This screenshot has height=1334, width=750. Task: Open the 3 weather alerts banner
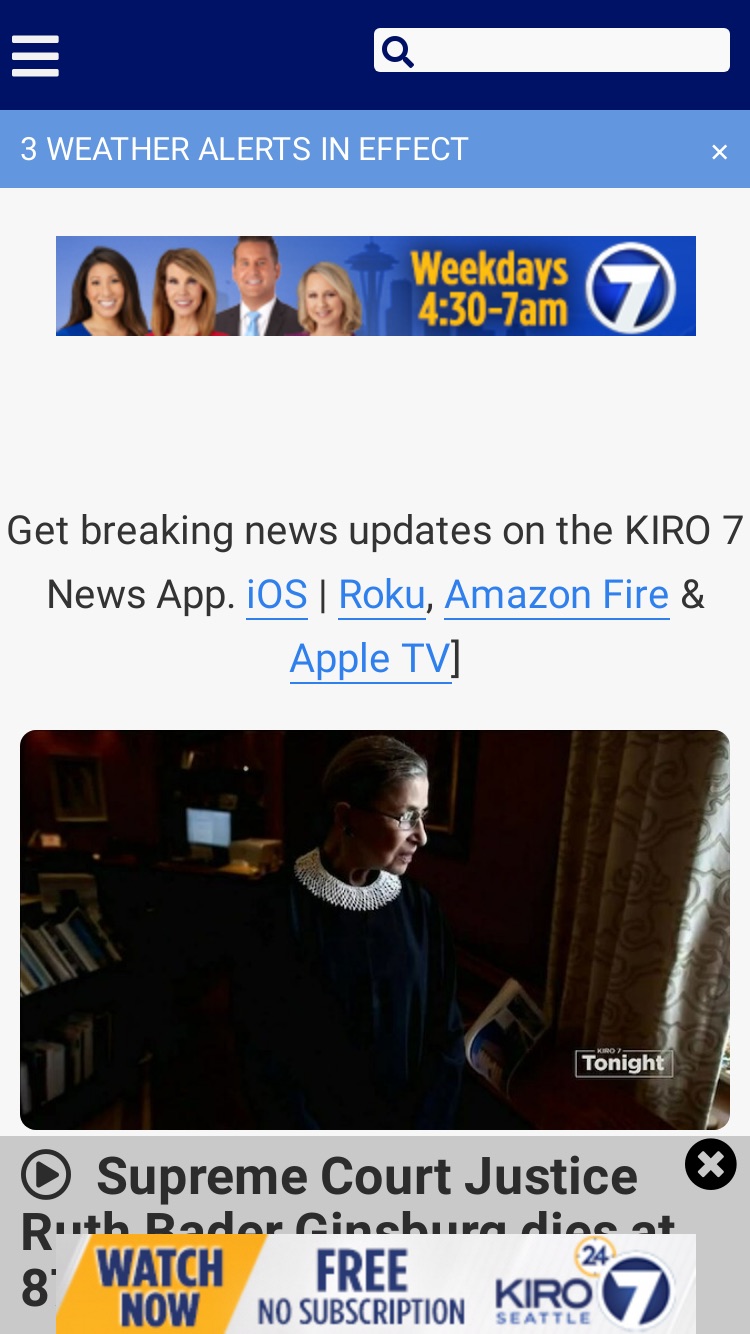[244, 149]
